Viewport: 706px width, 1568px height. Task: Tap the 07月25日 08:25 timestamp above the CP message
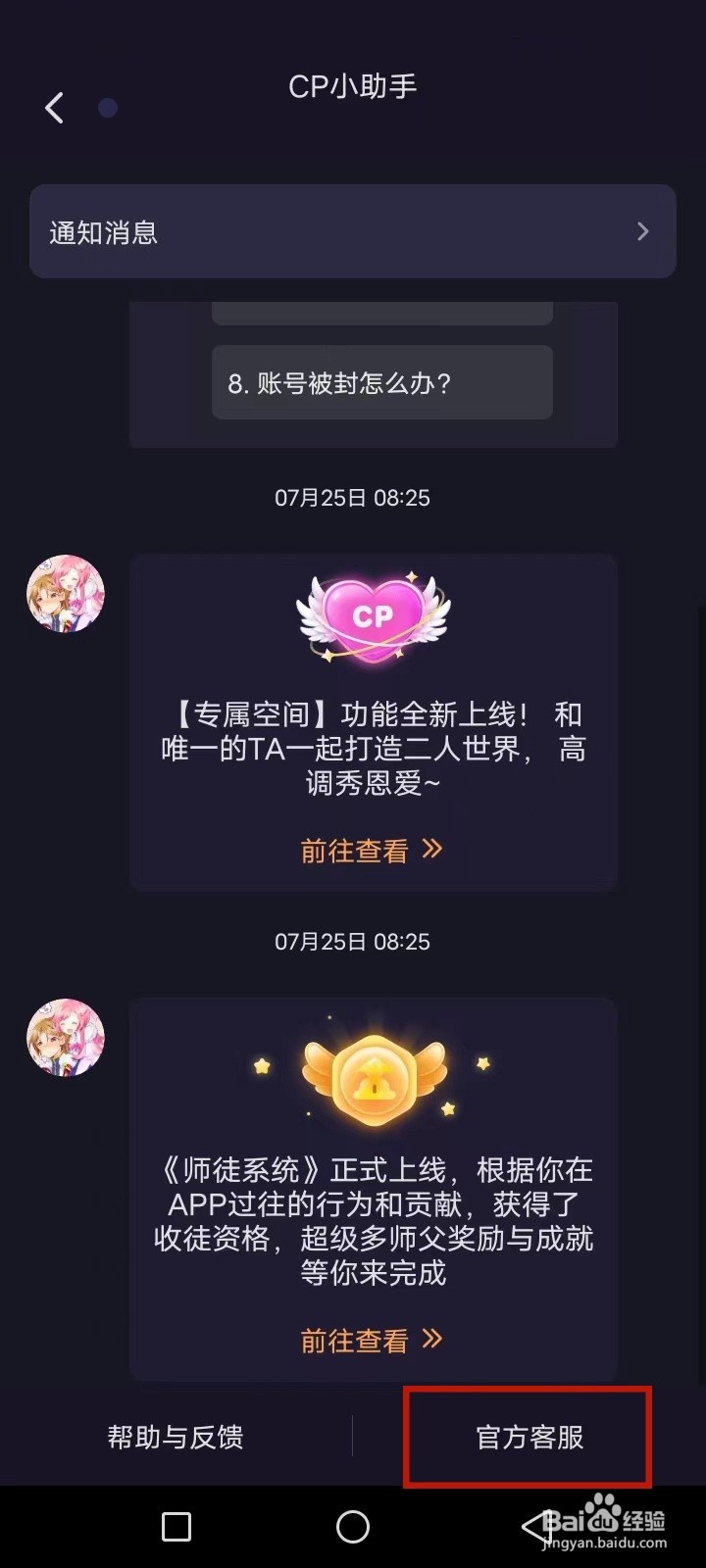click(x=353, y=498)
